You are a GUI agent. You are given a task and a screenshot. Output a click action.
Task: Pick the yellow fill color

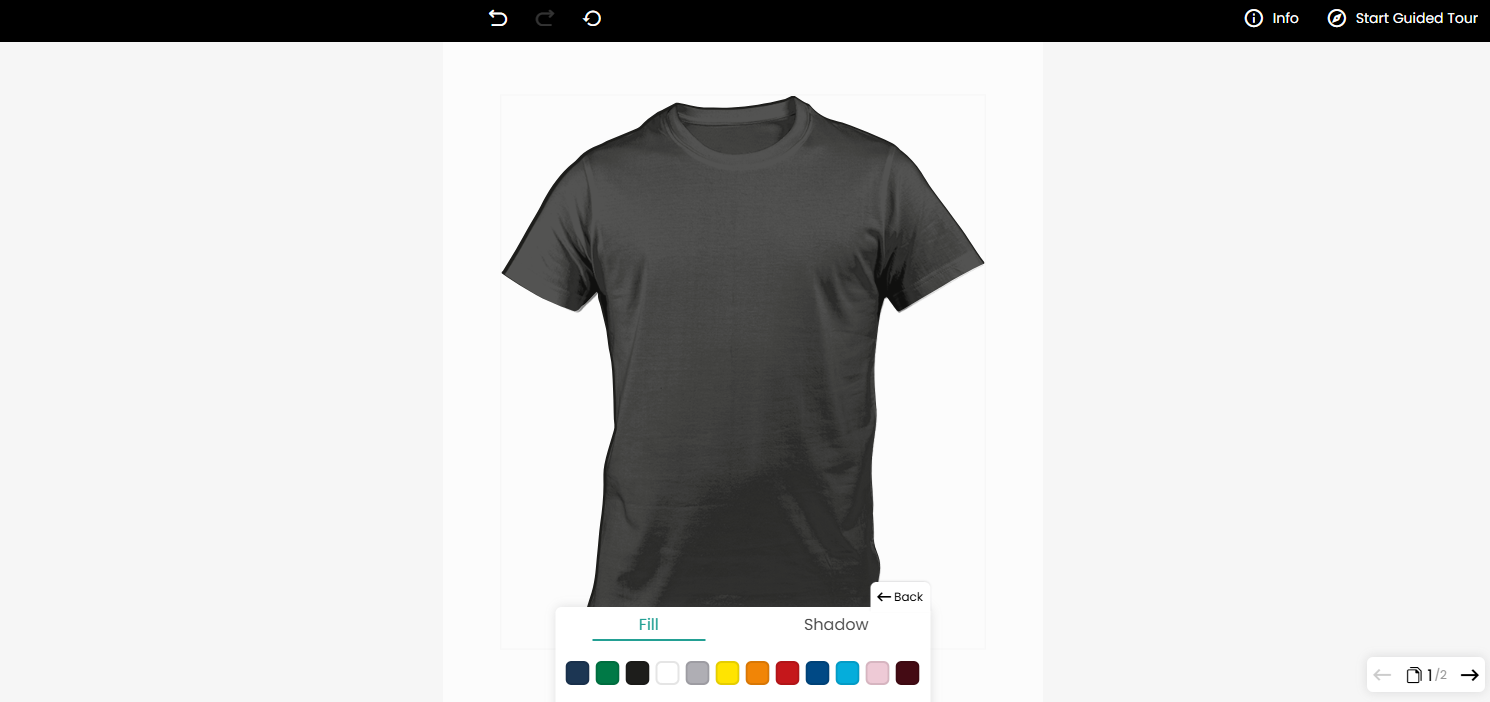coord(727,673)
